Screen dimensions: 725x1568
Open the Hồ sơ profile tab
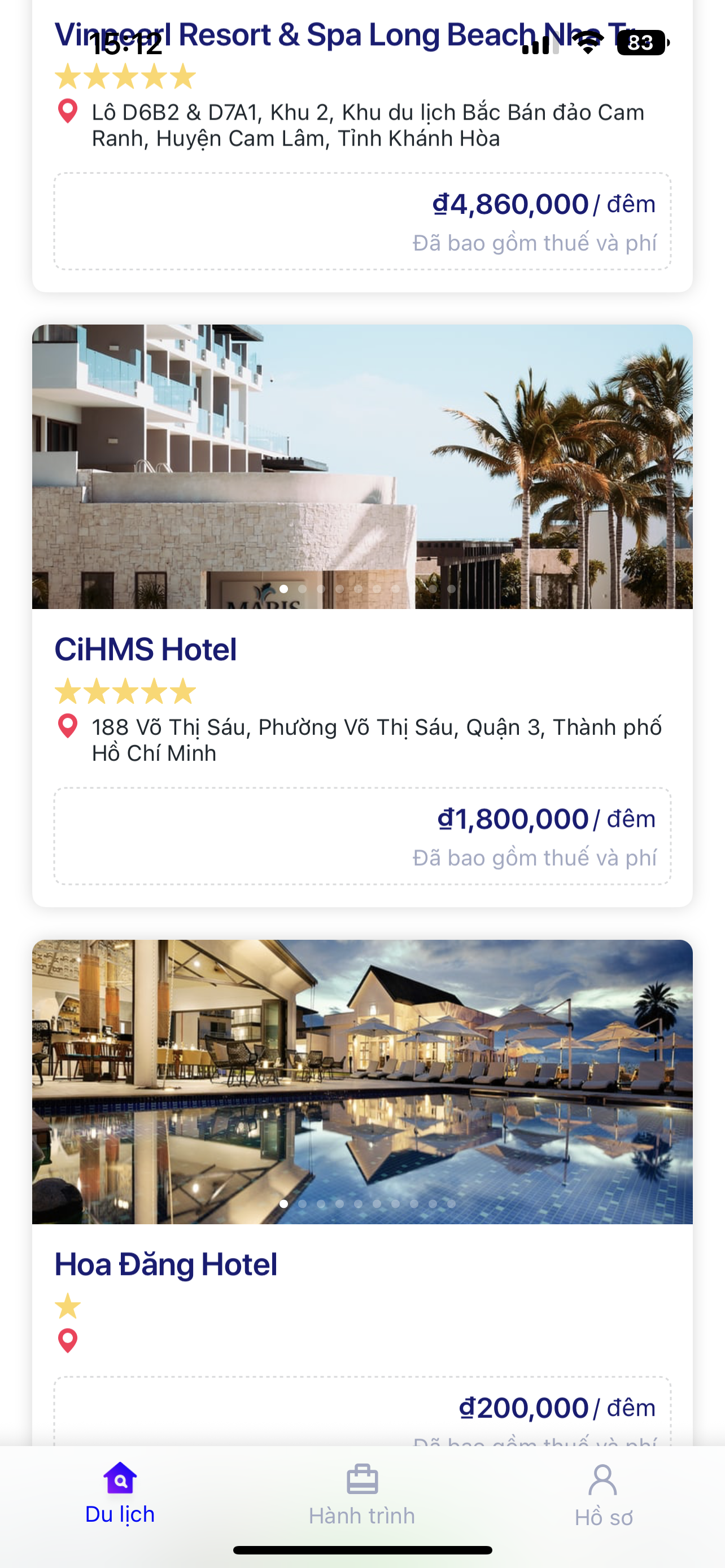pos(603,1495)
